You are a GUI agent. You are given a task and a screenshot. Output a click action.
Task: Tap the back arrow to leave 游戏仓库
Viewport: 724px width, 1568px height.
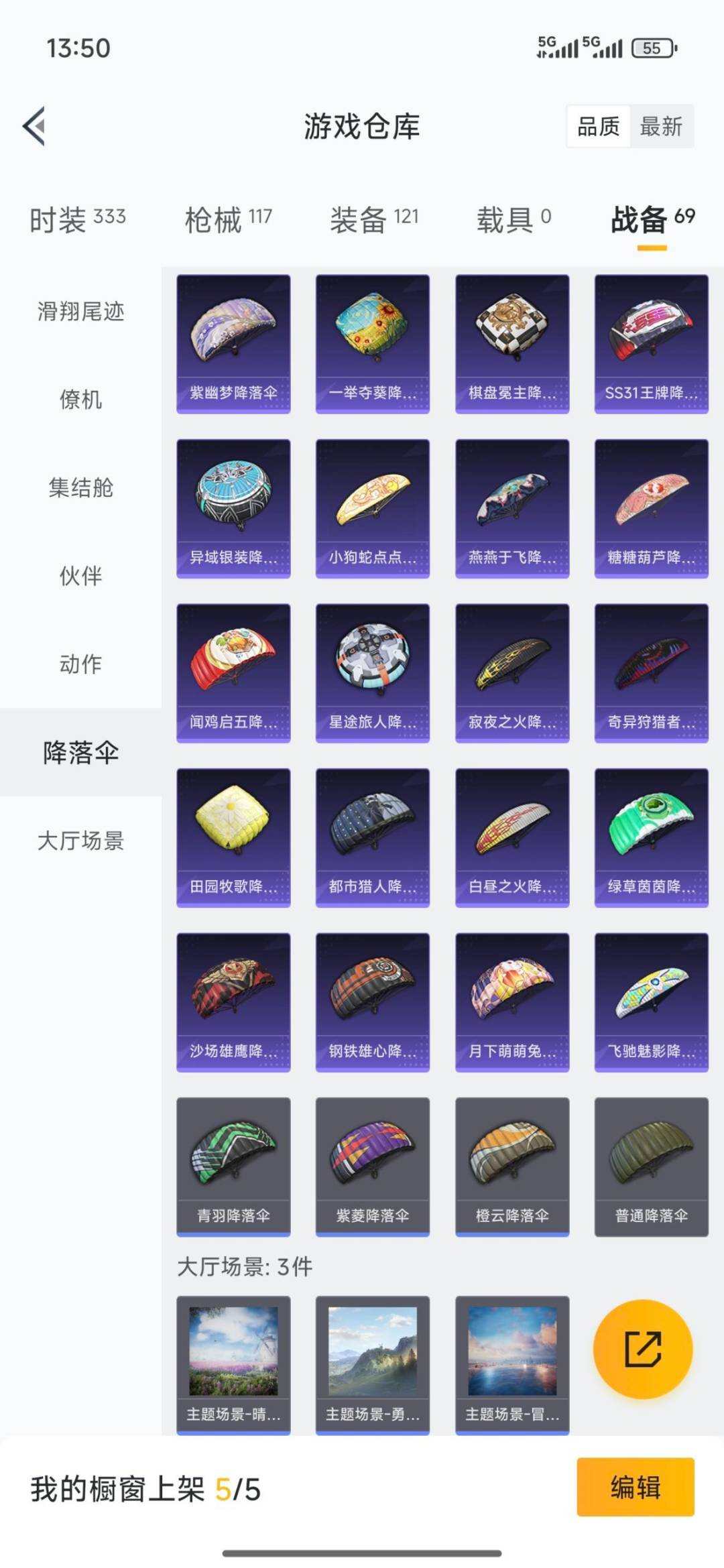(x=34, y=126)
